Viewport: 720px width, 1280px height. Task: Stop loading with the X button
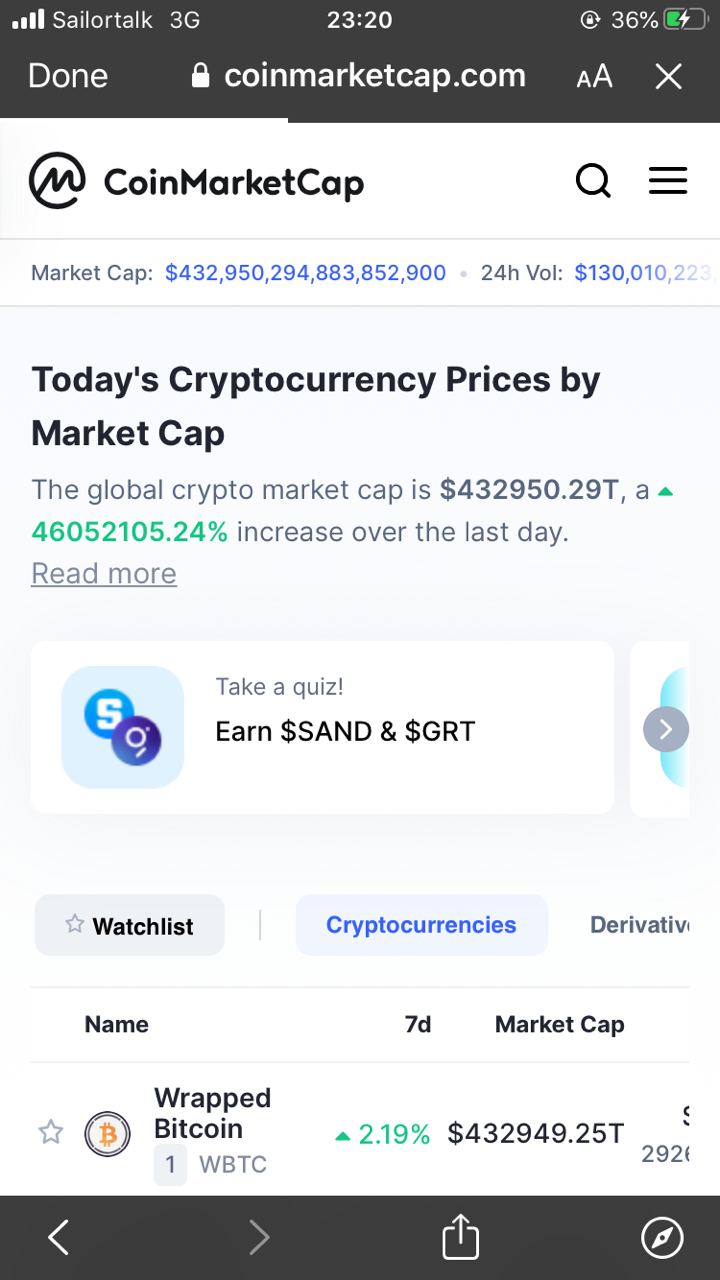click(668, 76)
